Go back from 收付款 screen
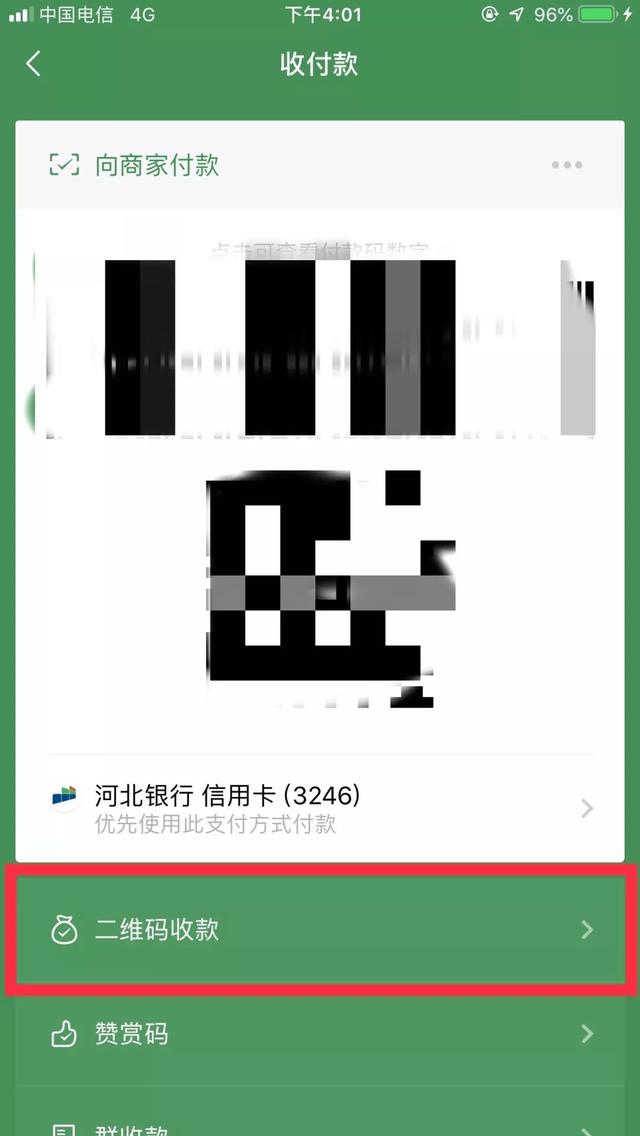The height and width of the screenshot is (1136, 640). pos(33,64)
